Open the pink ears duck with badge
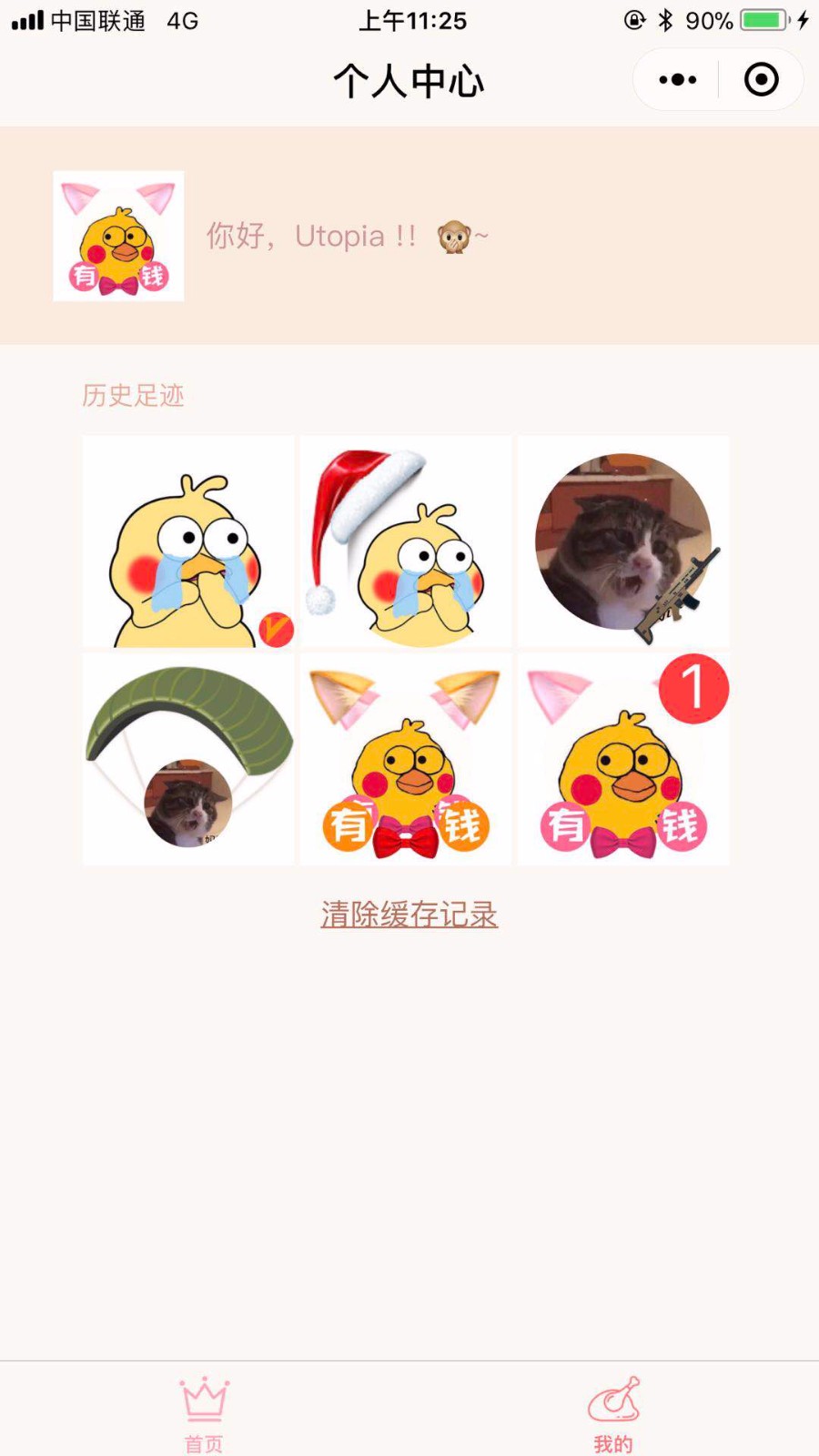 623,759
